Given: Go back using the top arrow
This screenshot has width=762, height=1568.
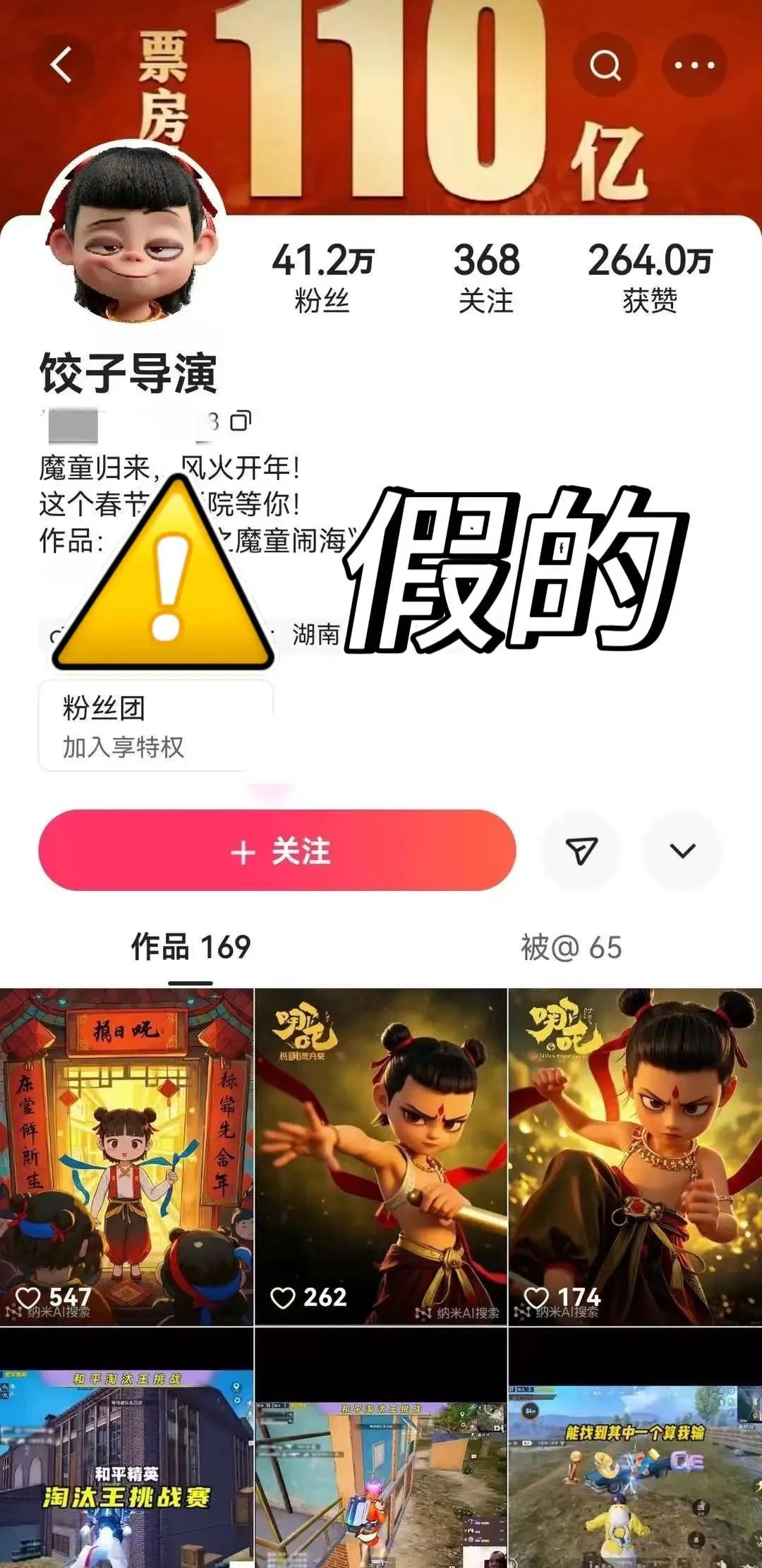Looking at the screenshot, I should [62, 66].
